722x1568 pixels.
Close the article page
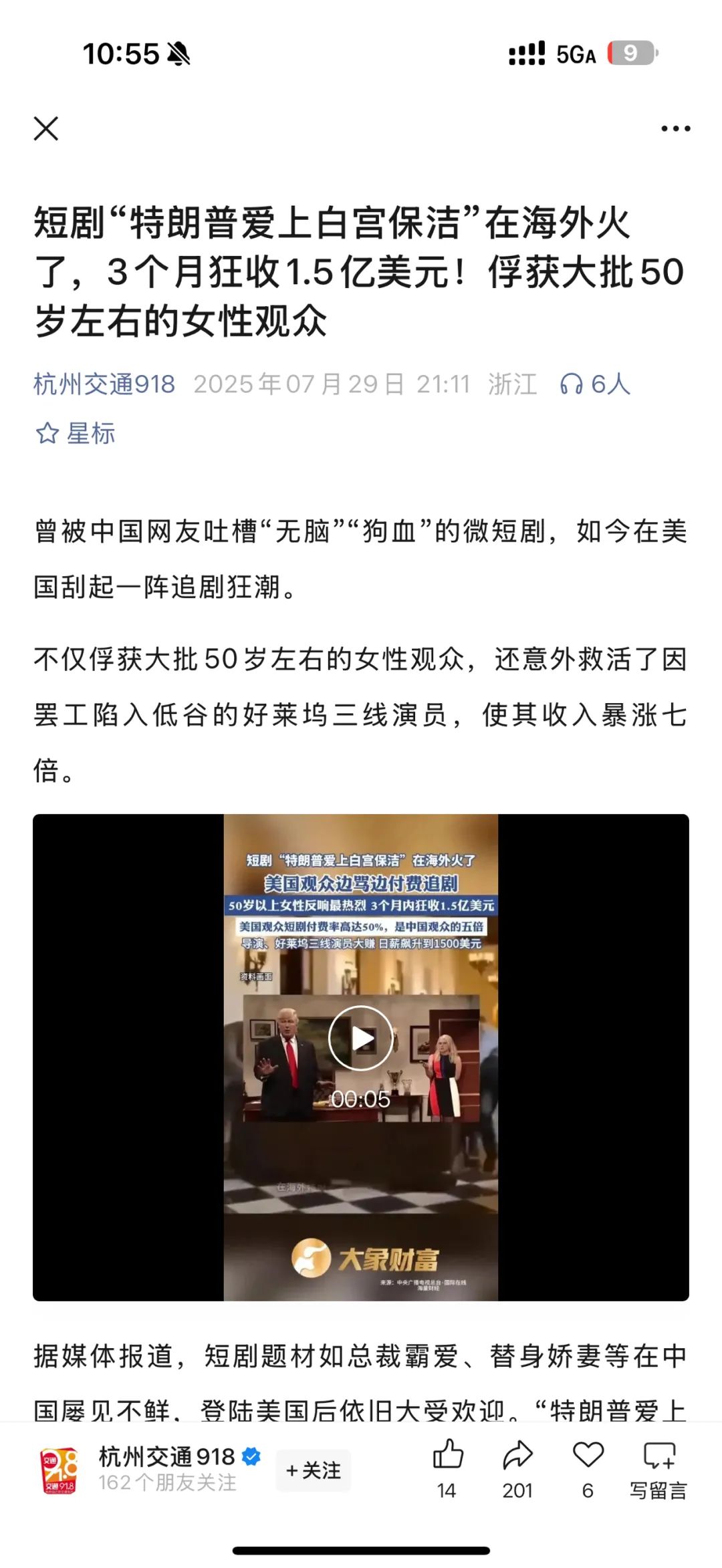pyautogui.click(x=46, y=128)
